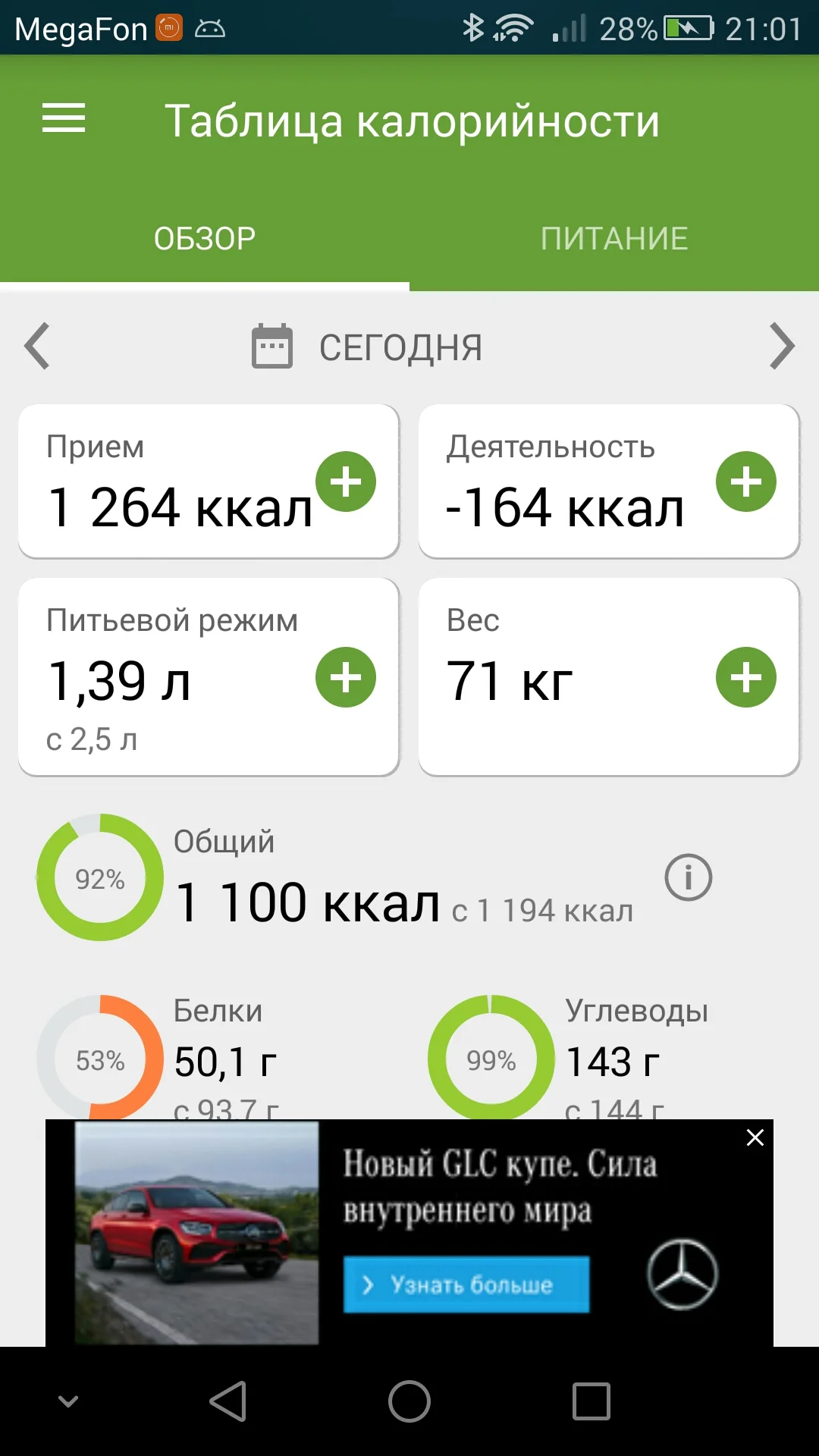Go to previous day with left arrow
Viewport: 819px width, 1456px height.
pos(37,347)
